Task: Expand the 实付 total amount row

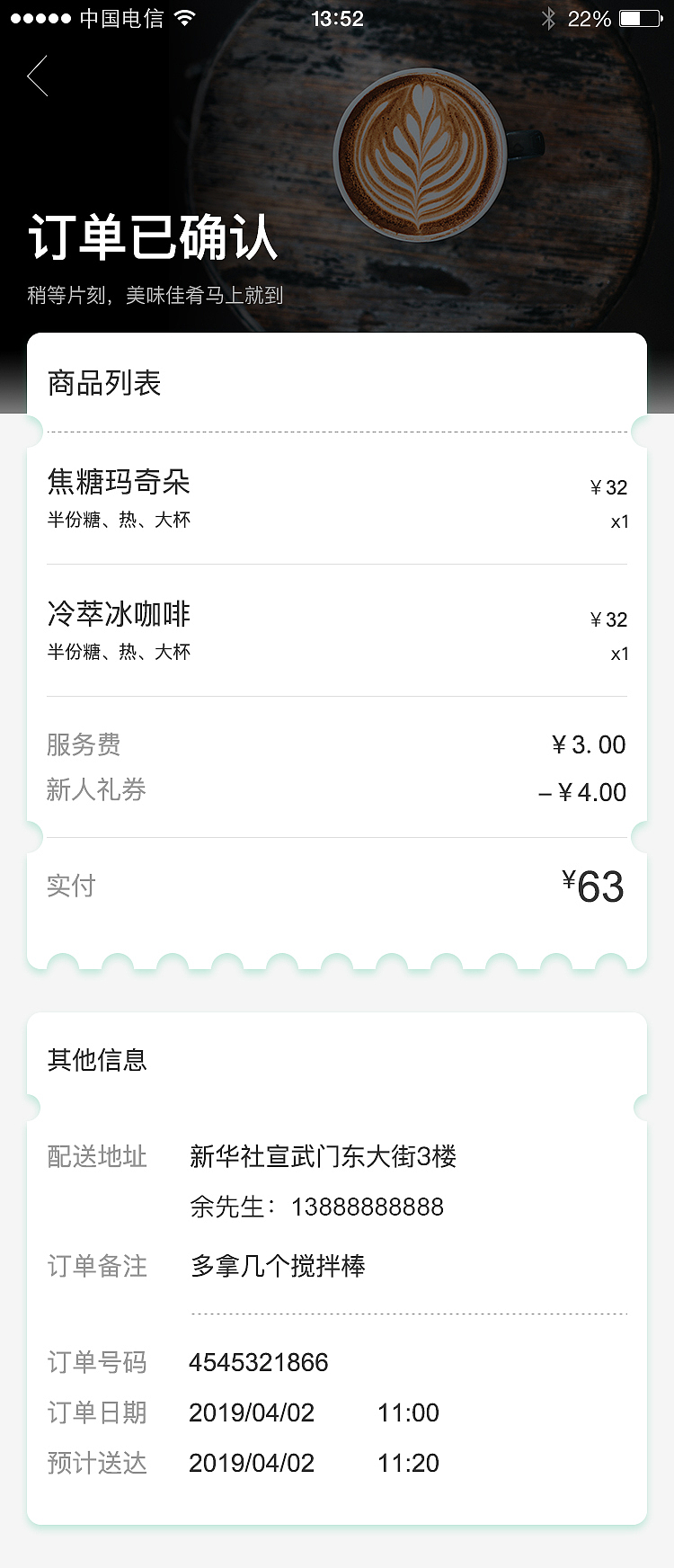Action: tap(69, 886)
